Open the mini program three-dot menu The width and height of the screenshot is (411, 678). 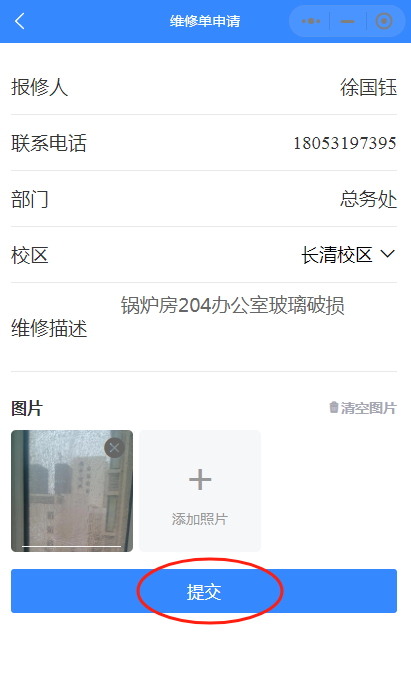[x=311, y=21]
